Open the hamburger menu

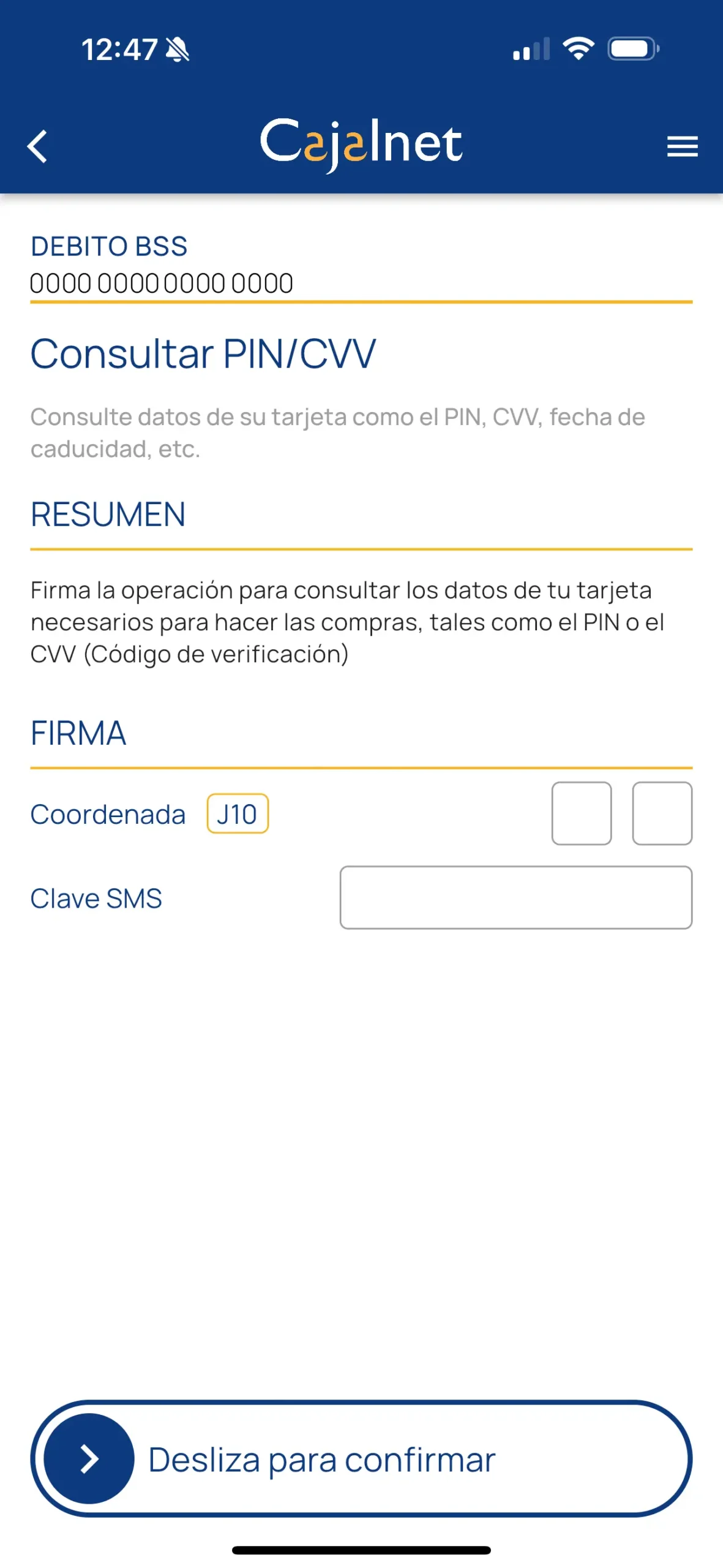click(x=682, y=146)
